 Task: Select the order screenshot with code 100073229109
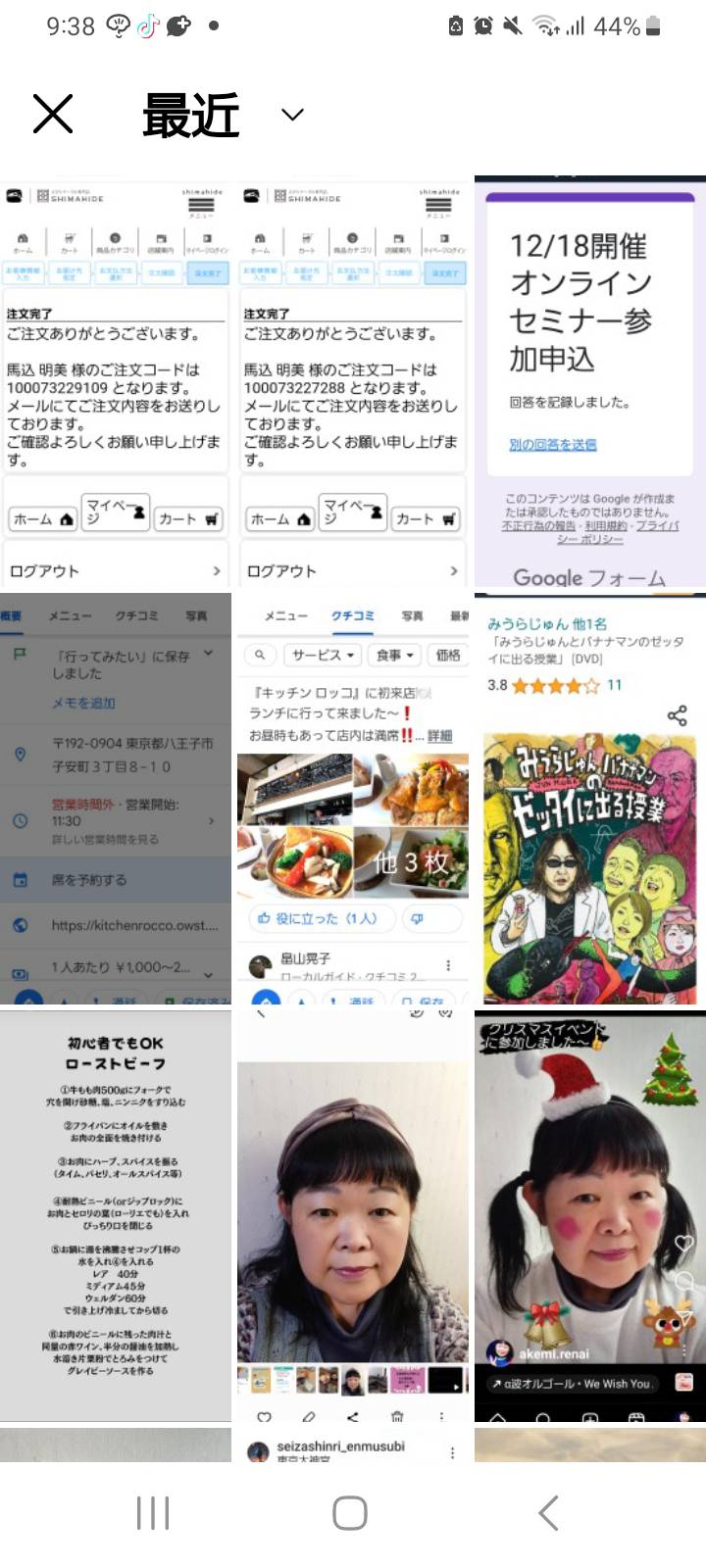point(116,381)
